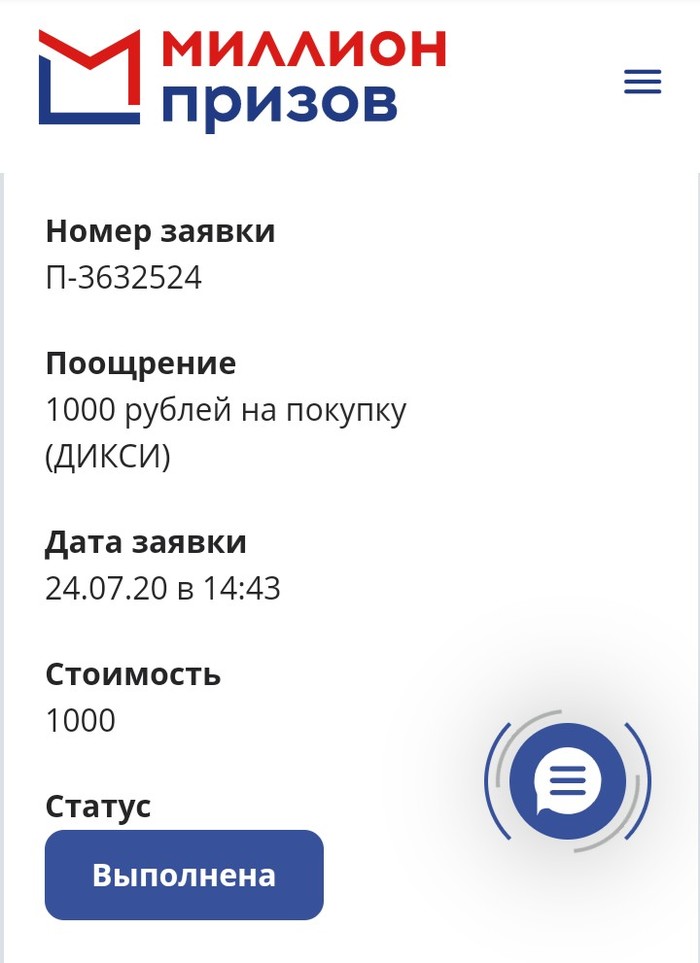This screenshot has width=700, height=963.
Task: Tap the Выполнена status button
Action: tap(184, 875)
